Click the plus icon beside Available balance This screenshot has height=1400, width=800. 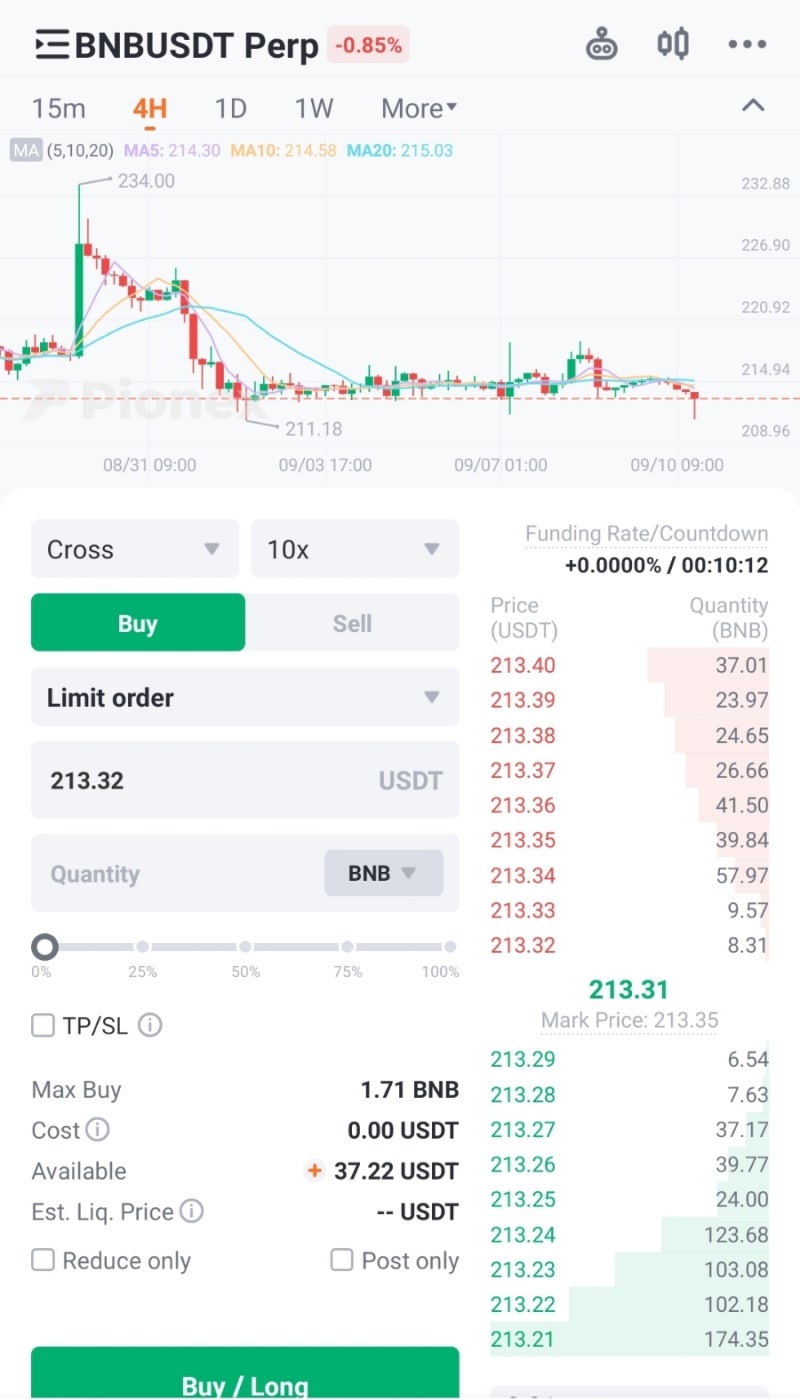click(x=314, y=1170)
